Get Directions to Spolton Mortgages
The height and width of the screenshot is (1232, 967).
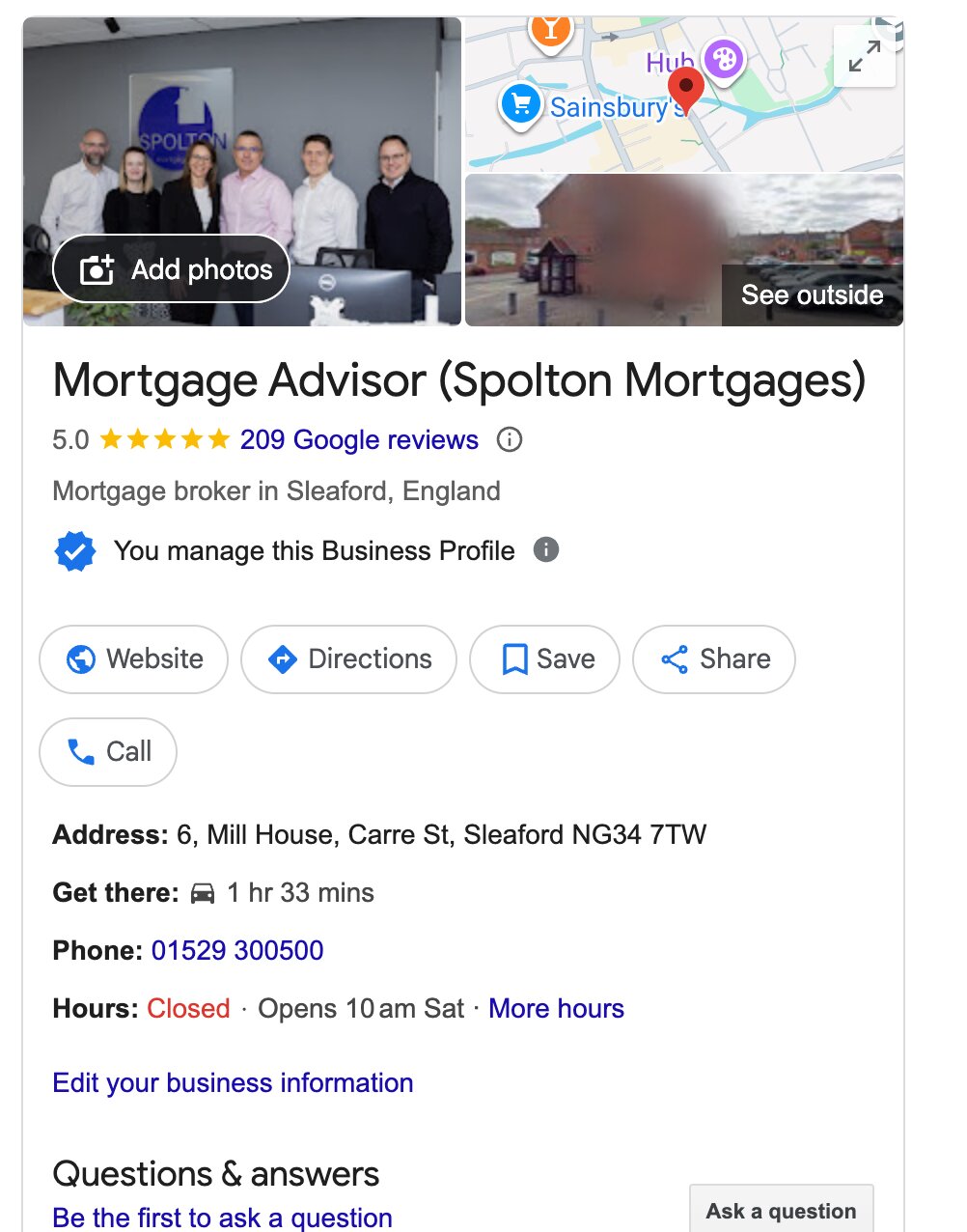(348, 659)
